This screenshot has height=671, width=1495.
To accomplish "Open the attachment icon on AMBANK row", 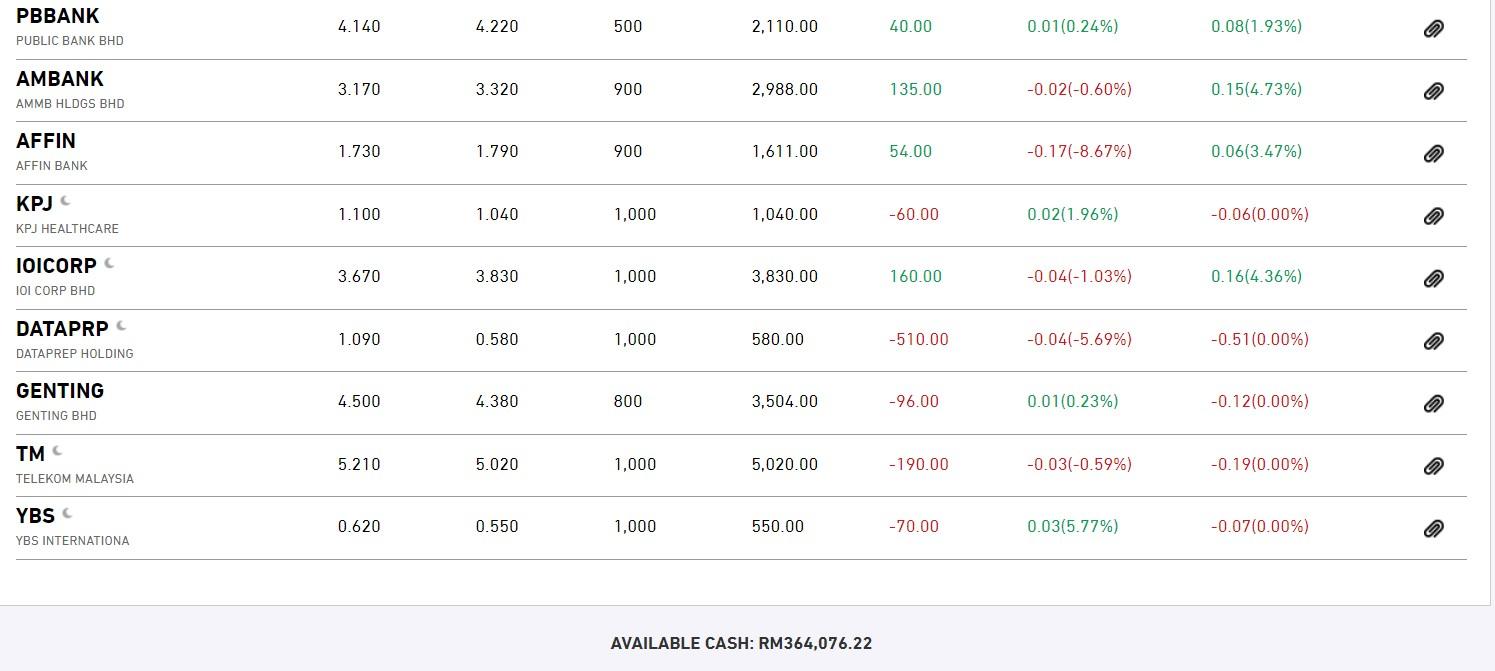I will point(1433,91).
